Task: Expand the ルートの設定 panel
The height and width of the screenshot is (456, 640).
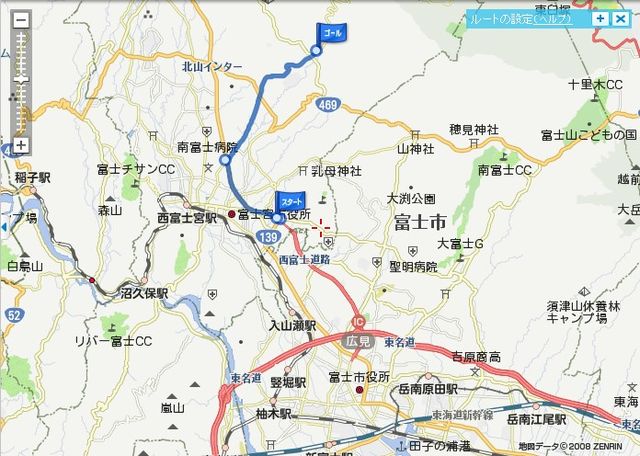Action: click(x=599, y=18)
